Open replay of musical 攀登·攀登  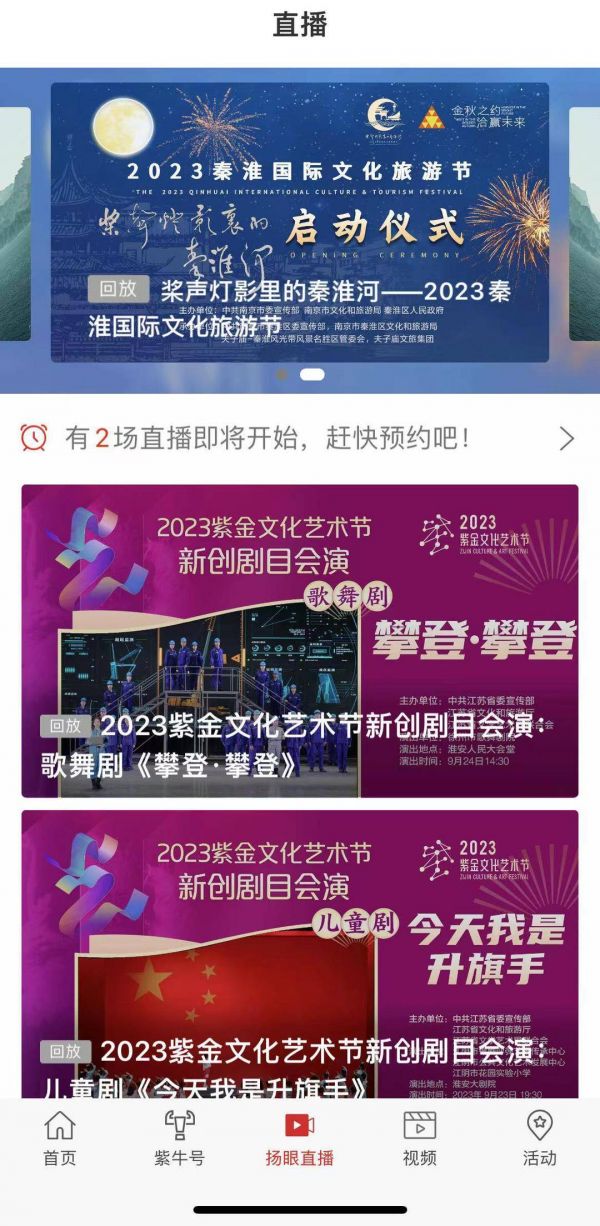(300, 640)
